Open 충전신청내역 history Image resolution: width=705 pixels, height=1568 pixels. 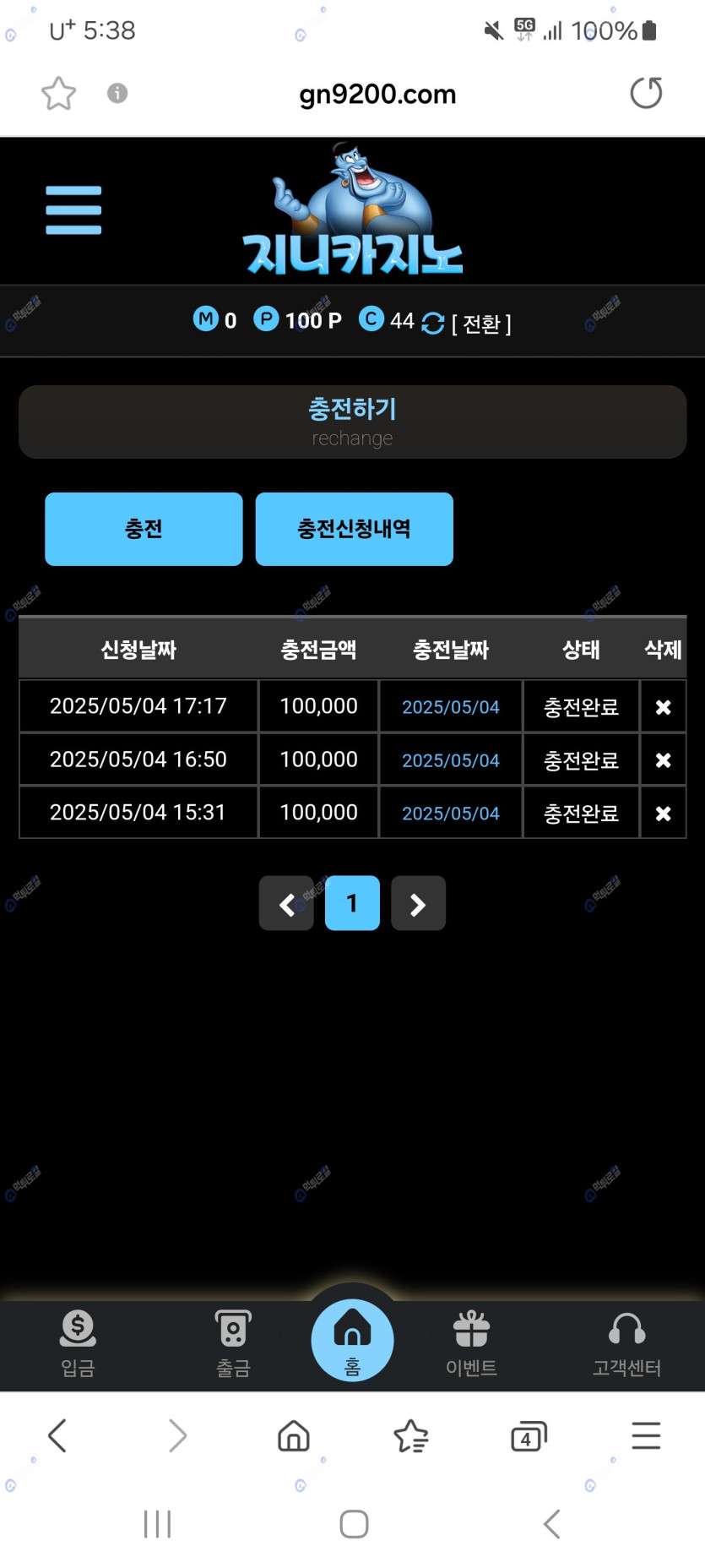(354, 529)
